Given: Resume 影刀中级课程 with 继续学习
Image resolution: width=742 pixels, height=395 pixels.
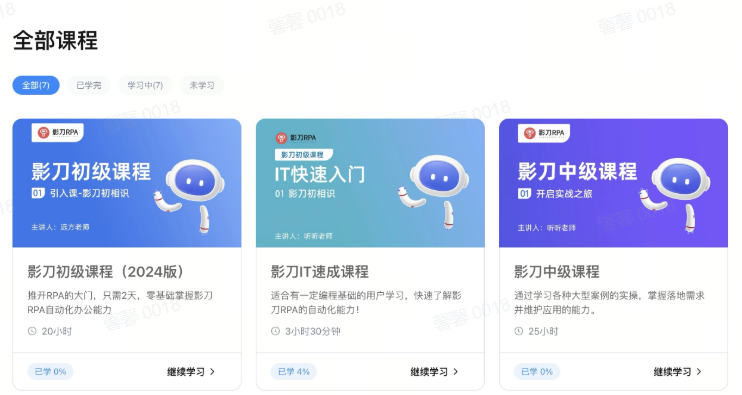Looking at the screenshot, I should click(678, 372).
